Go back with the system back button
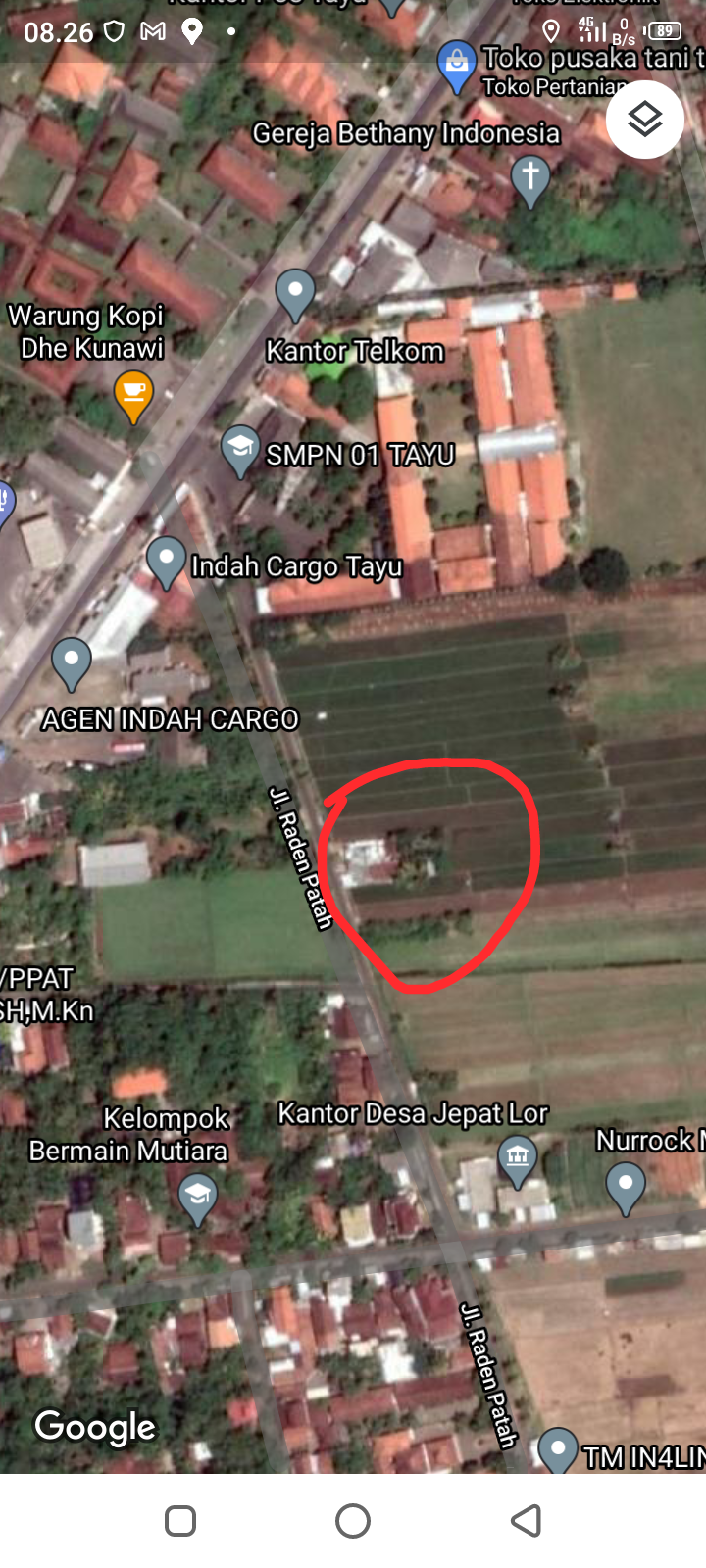The width and height of the screenshot is (706, 1568). click(x=526, y=1521)
